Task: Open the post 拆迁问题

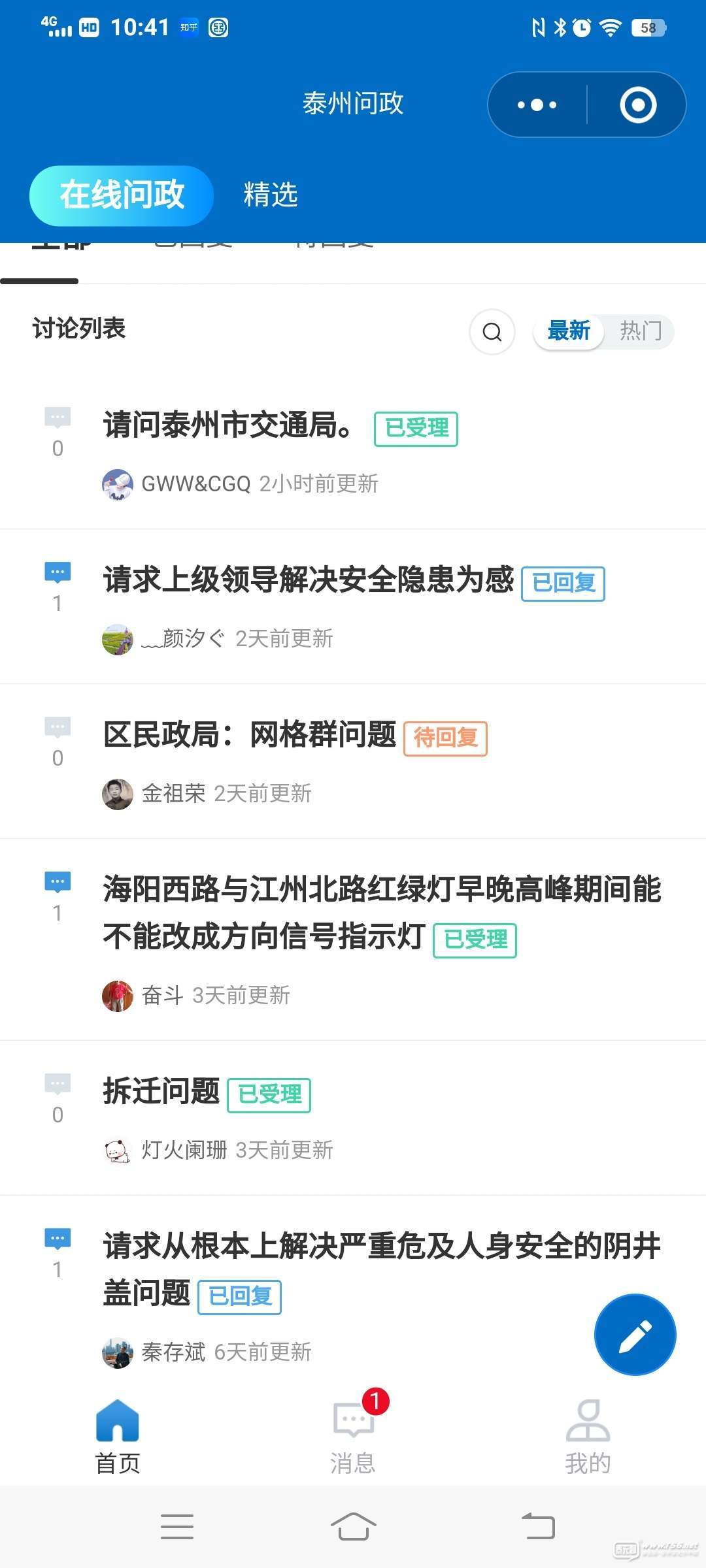Action: coord(161,1092)
